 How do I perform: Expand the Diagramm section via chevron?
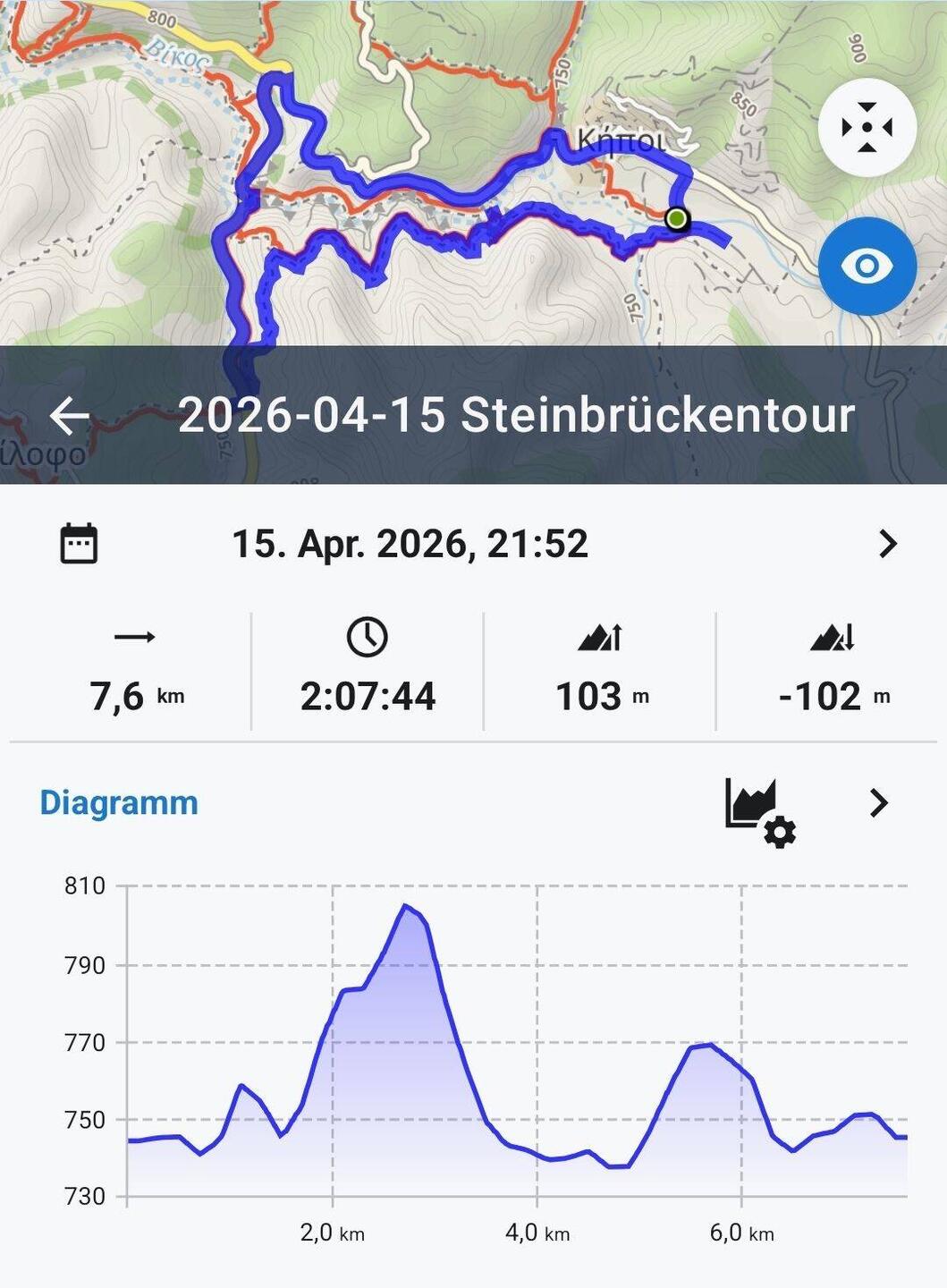tap(879, 803)
